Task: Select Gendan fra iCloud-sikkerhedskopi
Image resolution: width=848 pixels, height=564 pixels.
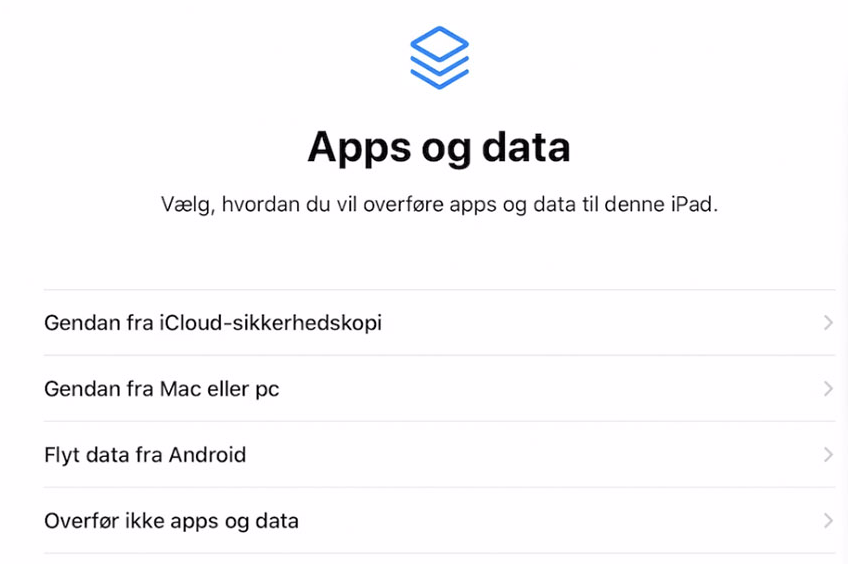Action: pos(213,323)
